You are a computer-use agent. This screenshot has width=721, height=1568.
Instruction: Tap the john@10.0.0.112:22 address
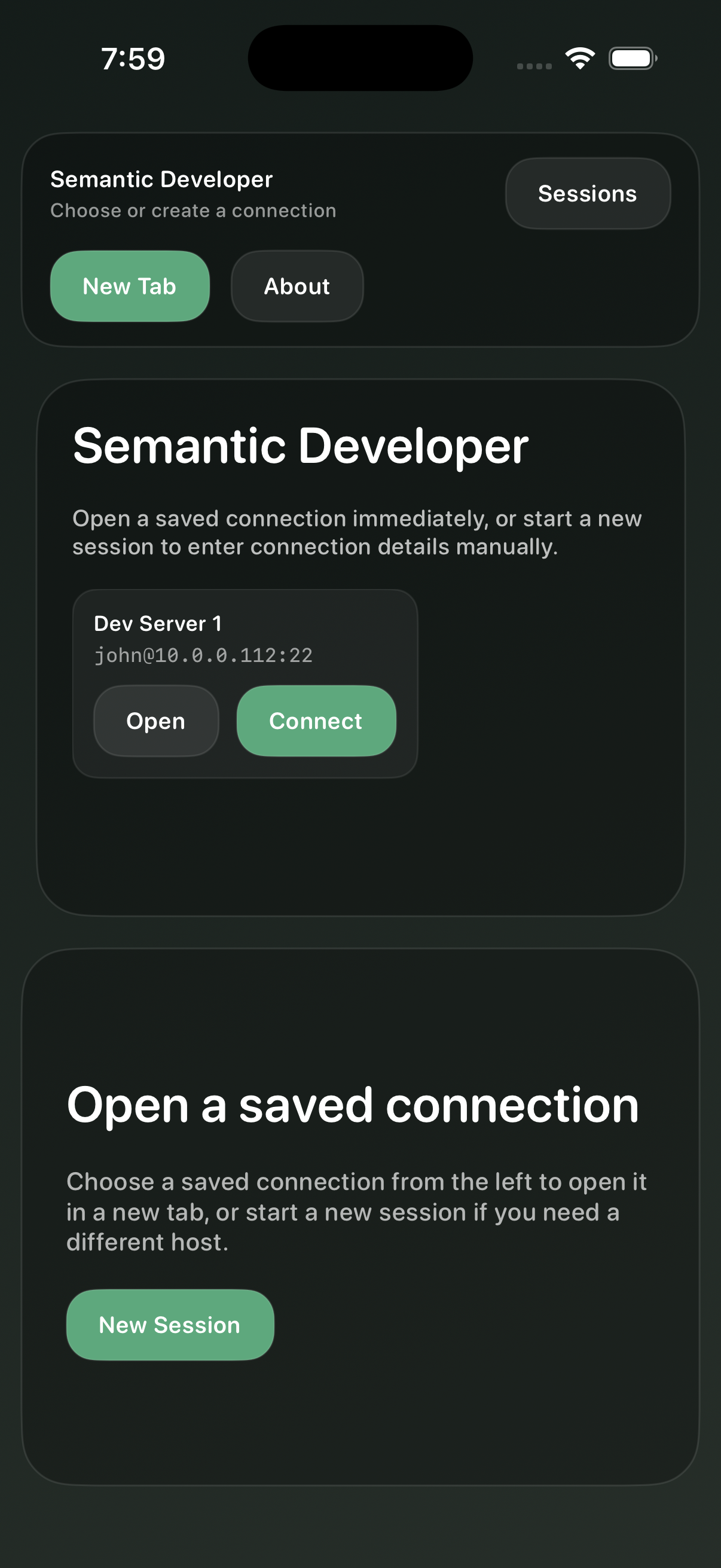(204, 655)
